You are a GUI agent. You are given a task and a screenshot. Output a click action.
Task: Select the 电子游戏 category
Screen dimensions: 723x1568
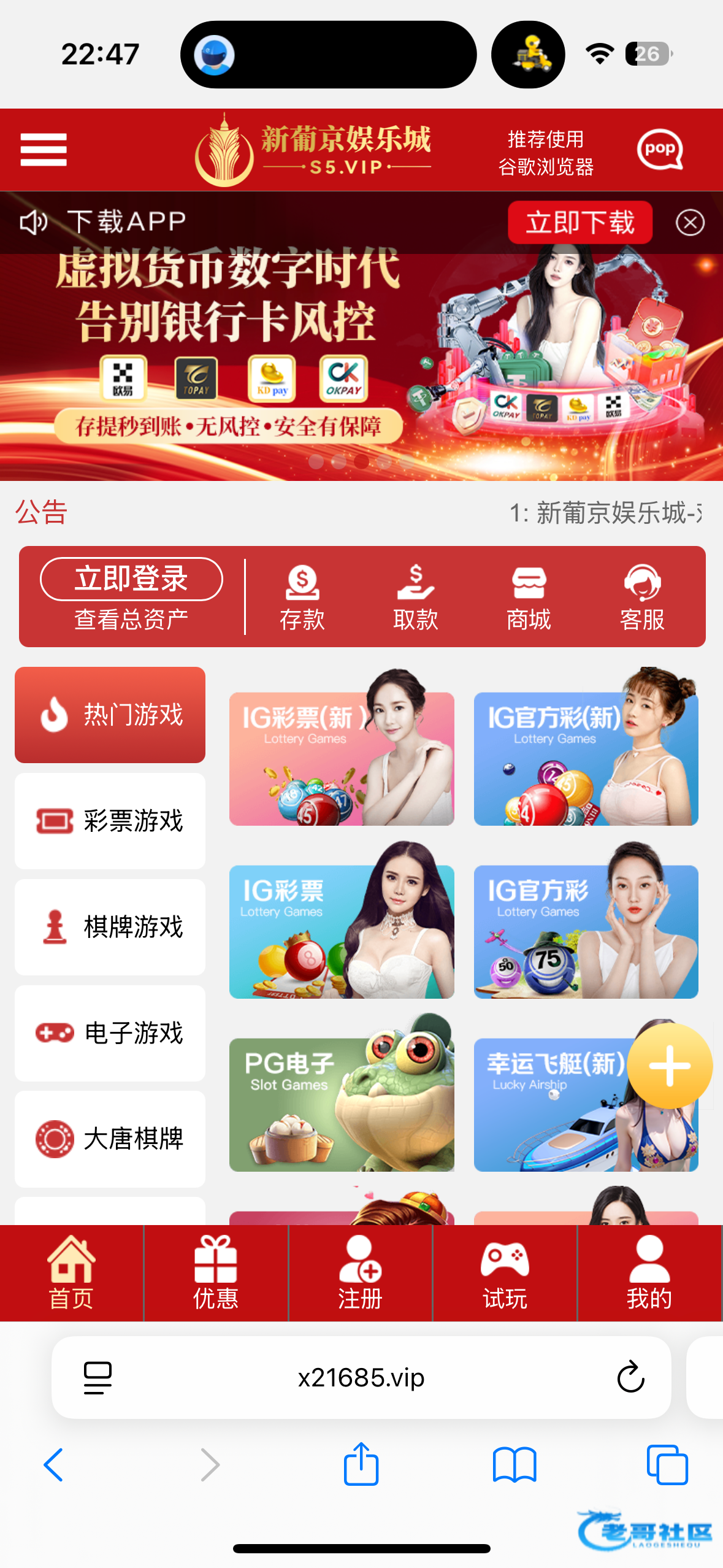point(110,1033)
